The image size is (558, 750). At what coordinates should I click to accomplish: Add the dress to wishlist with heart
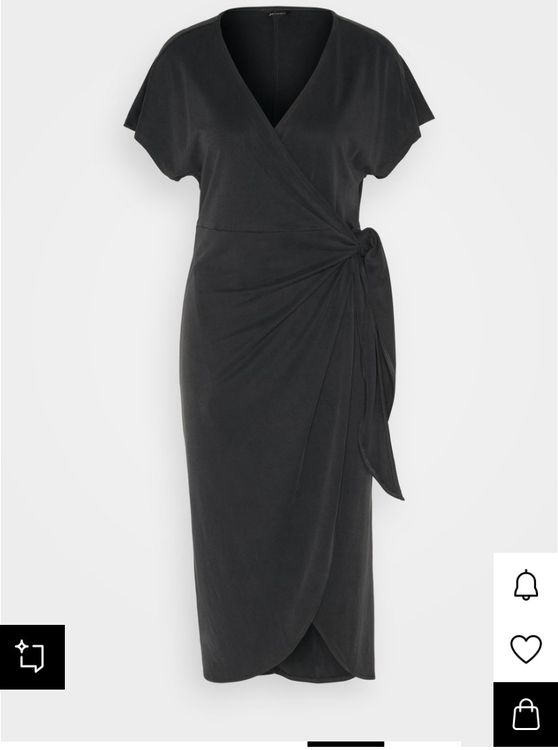pos(525,649)
